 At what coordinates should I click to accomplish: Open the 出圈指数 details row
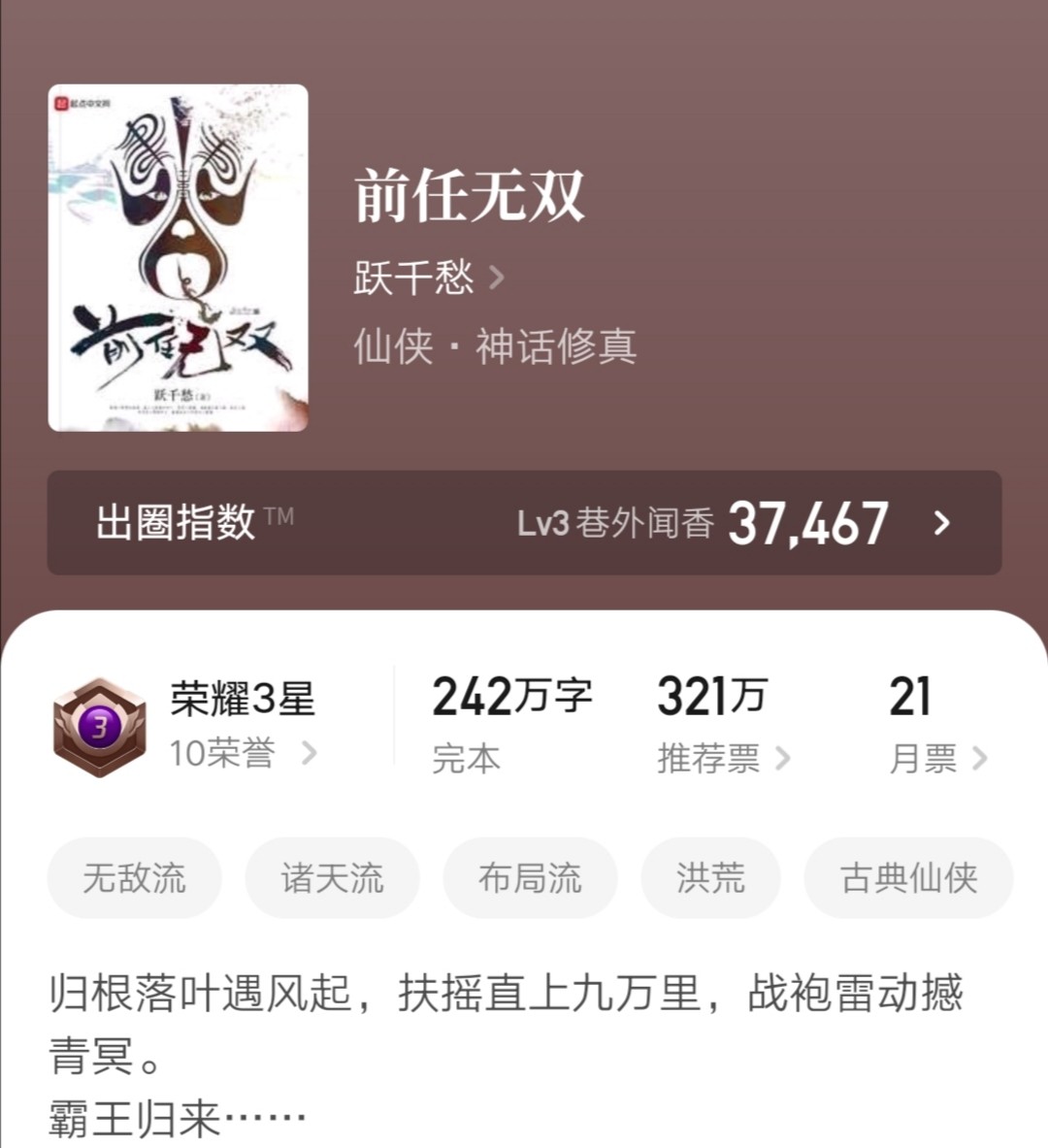tap(524, 523)
